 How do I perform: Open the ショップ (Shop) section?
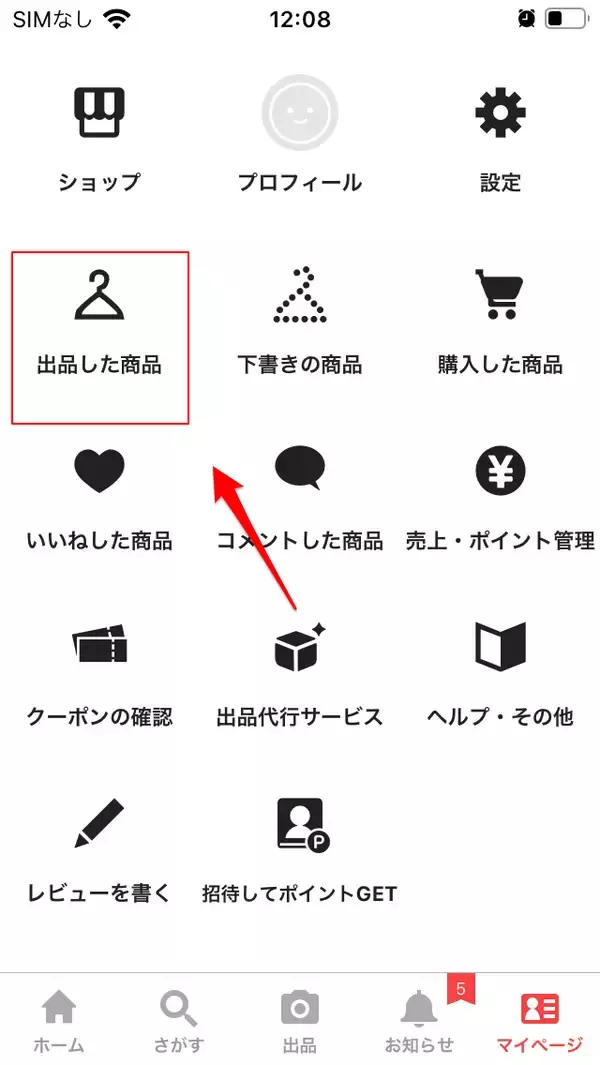pyautogui.click(x=99, y=138)
